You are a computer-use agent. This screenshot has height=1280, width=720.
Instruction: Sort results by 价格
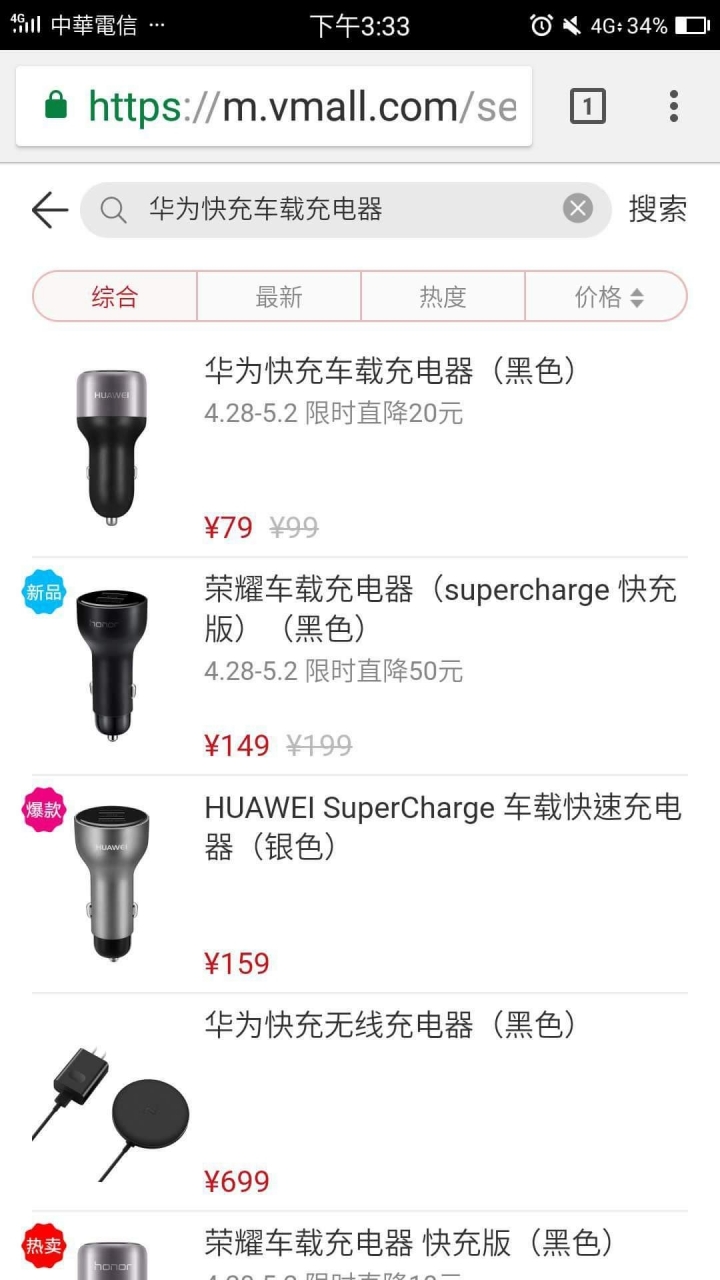click(607, 297)
